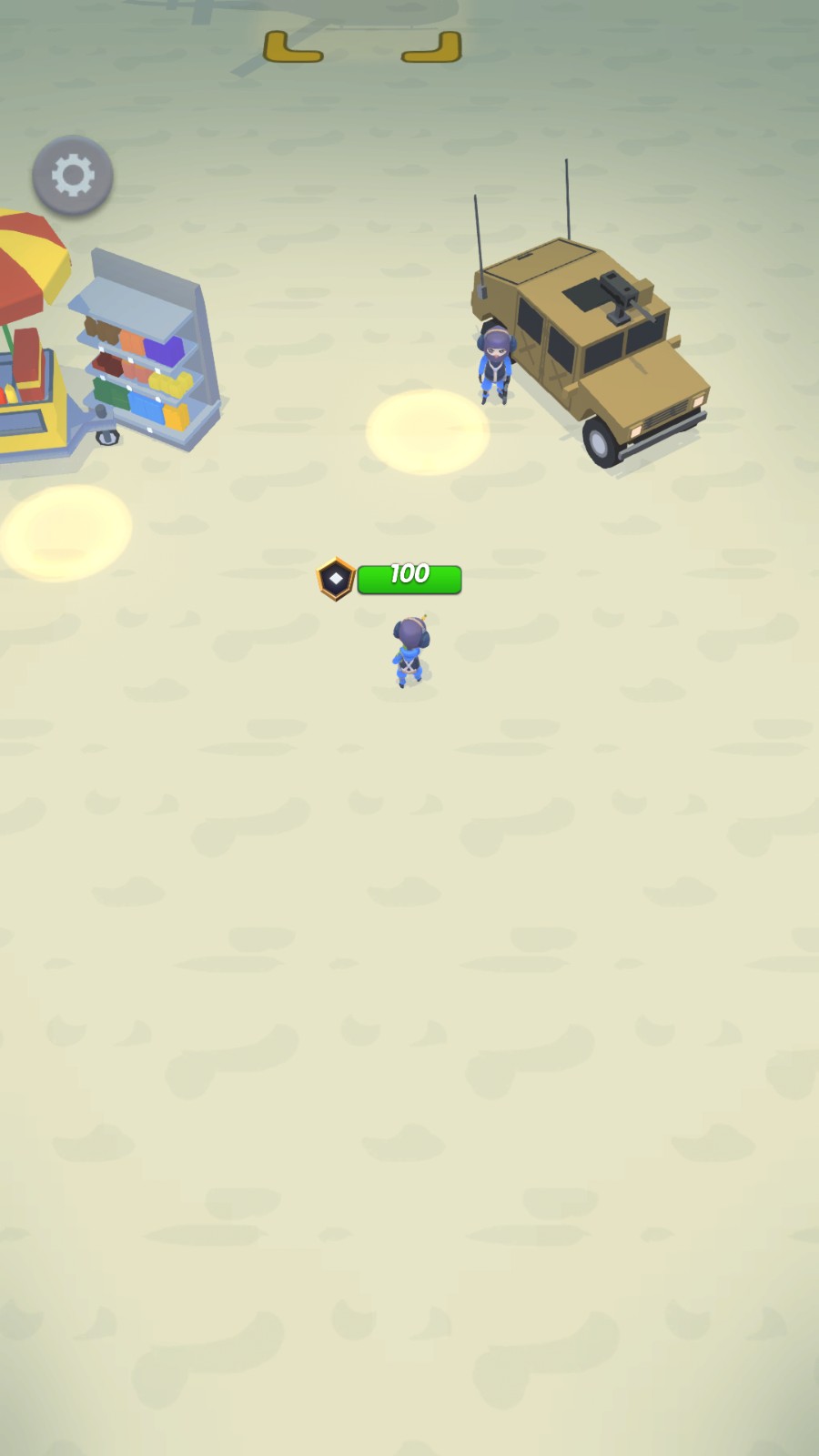Open the settings gear

(x=73, y=175)
